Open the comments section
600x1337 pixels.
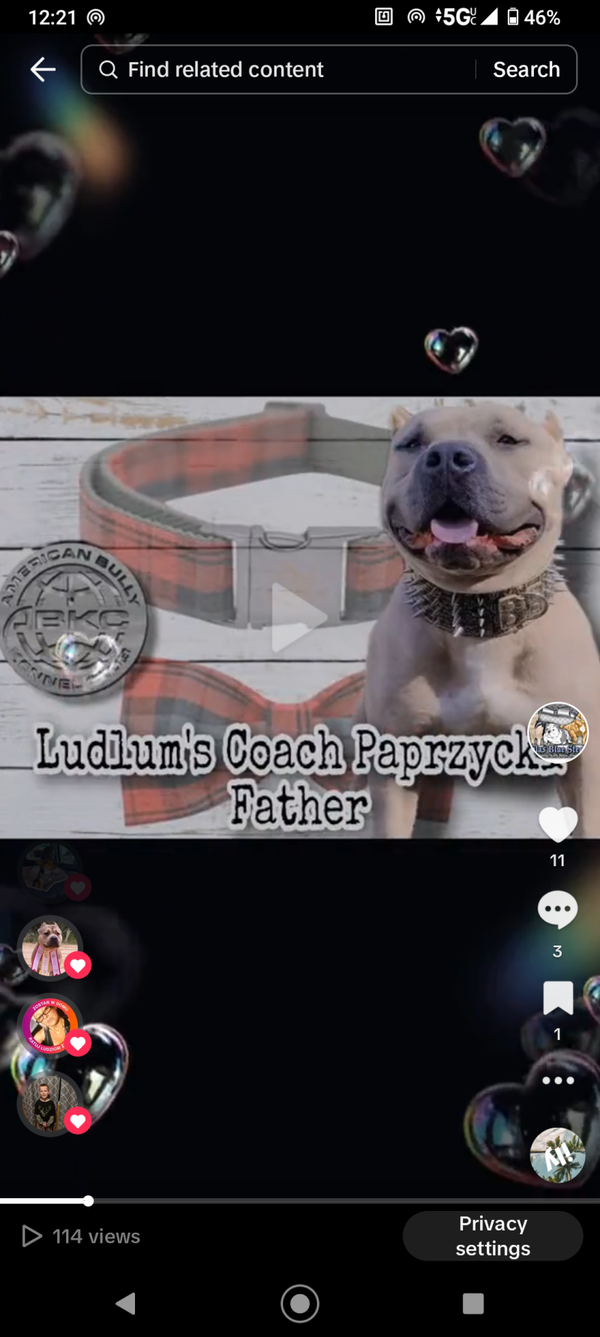point(557,910)
